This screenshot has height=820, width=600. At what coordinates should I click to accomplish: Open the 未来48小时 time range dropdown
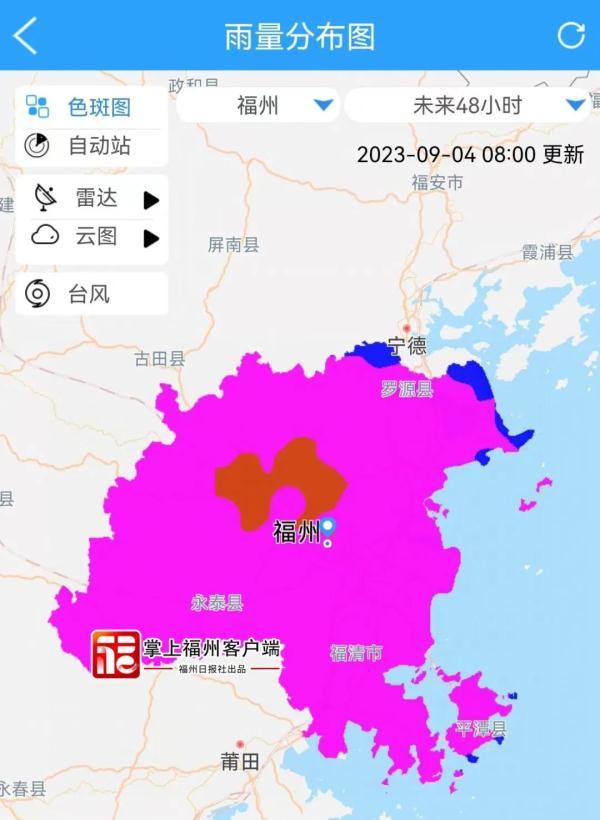tap(467, 105)
